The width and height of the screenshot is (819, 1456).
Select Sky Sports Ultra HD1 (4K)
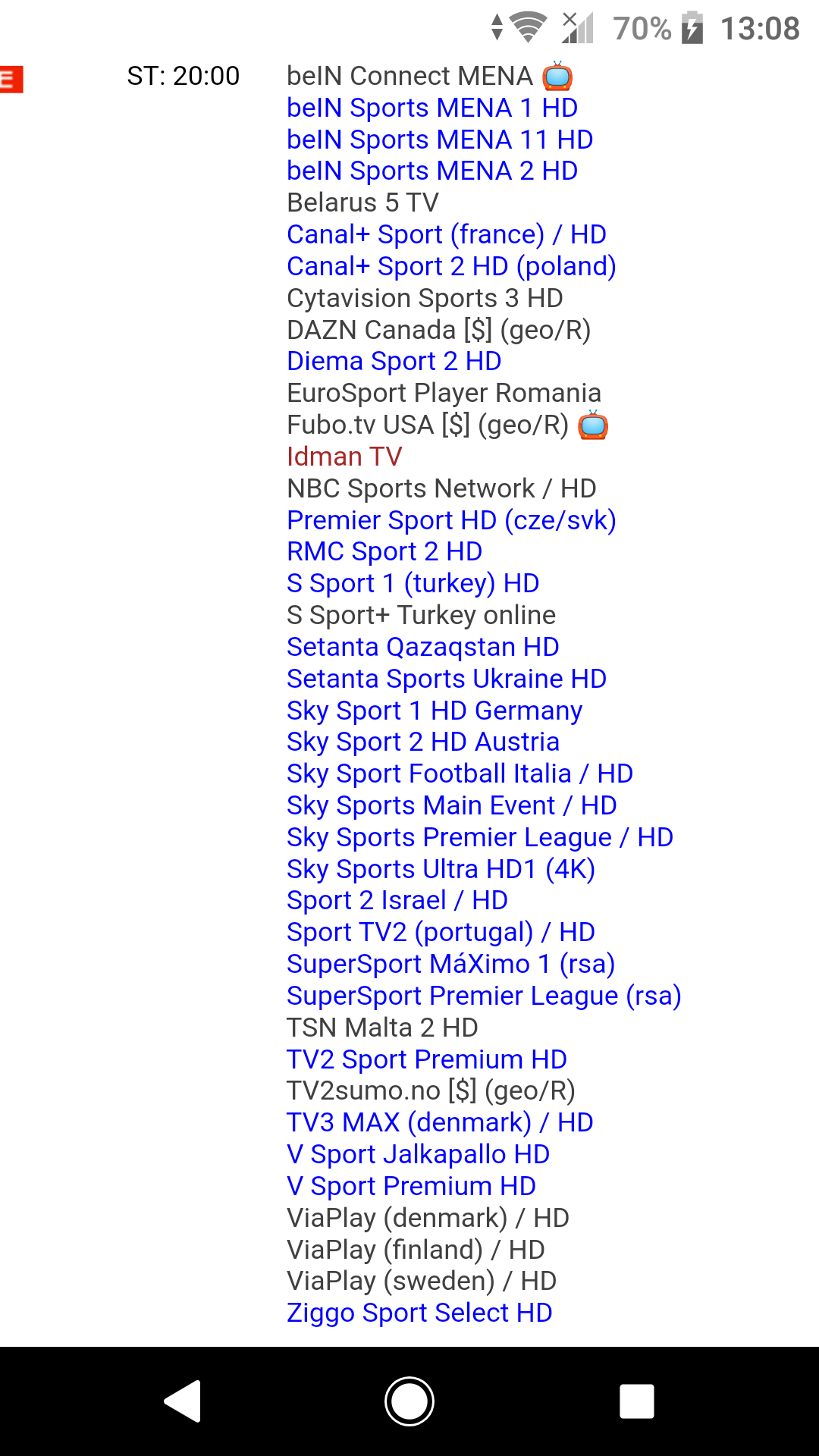click(441, 870)
